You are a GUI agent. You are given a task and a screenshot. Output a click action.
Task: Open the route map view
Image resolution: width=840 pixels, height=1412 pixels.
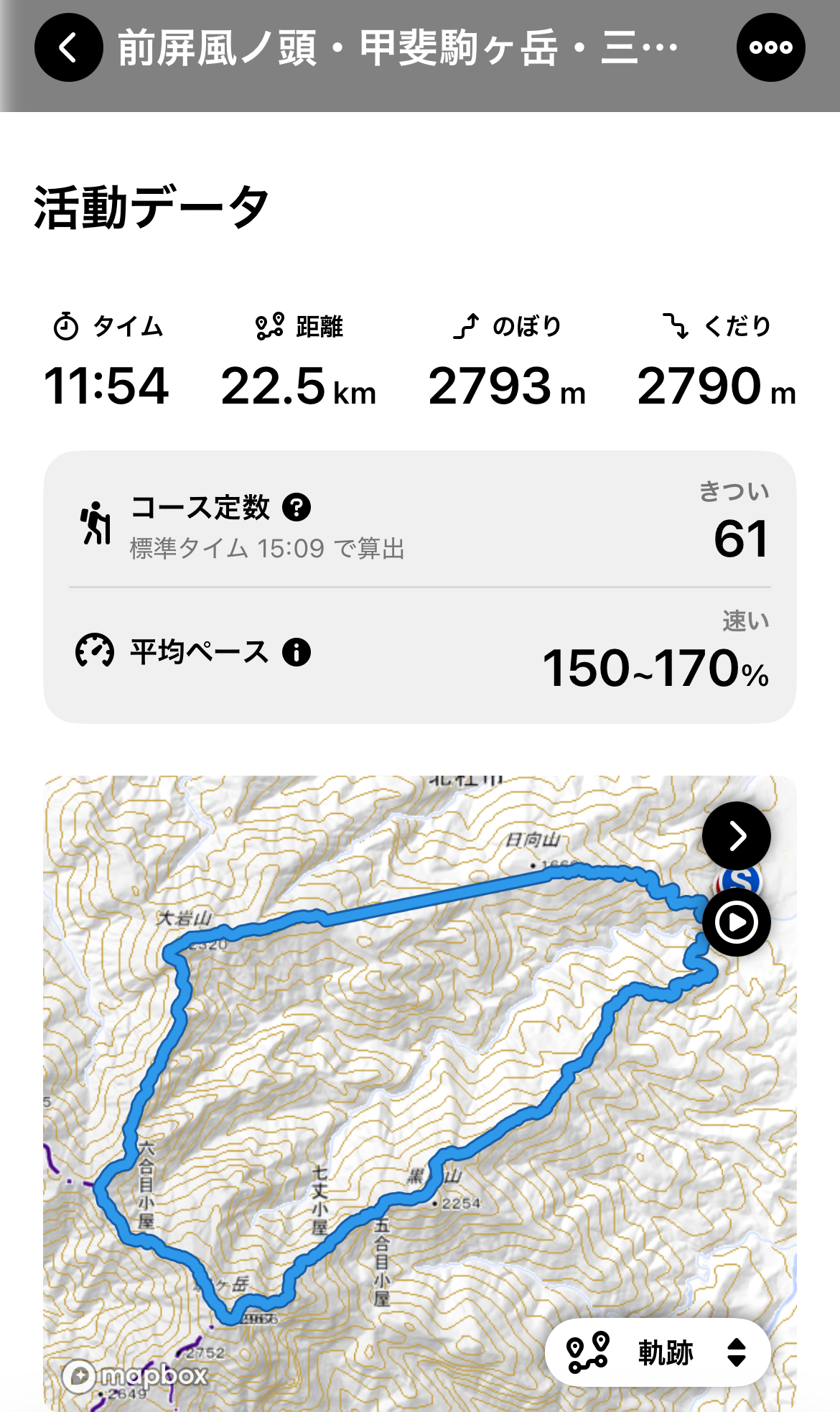(x=420, y=1093)
